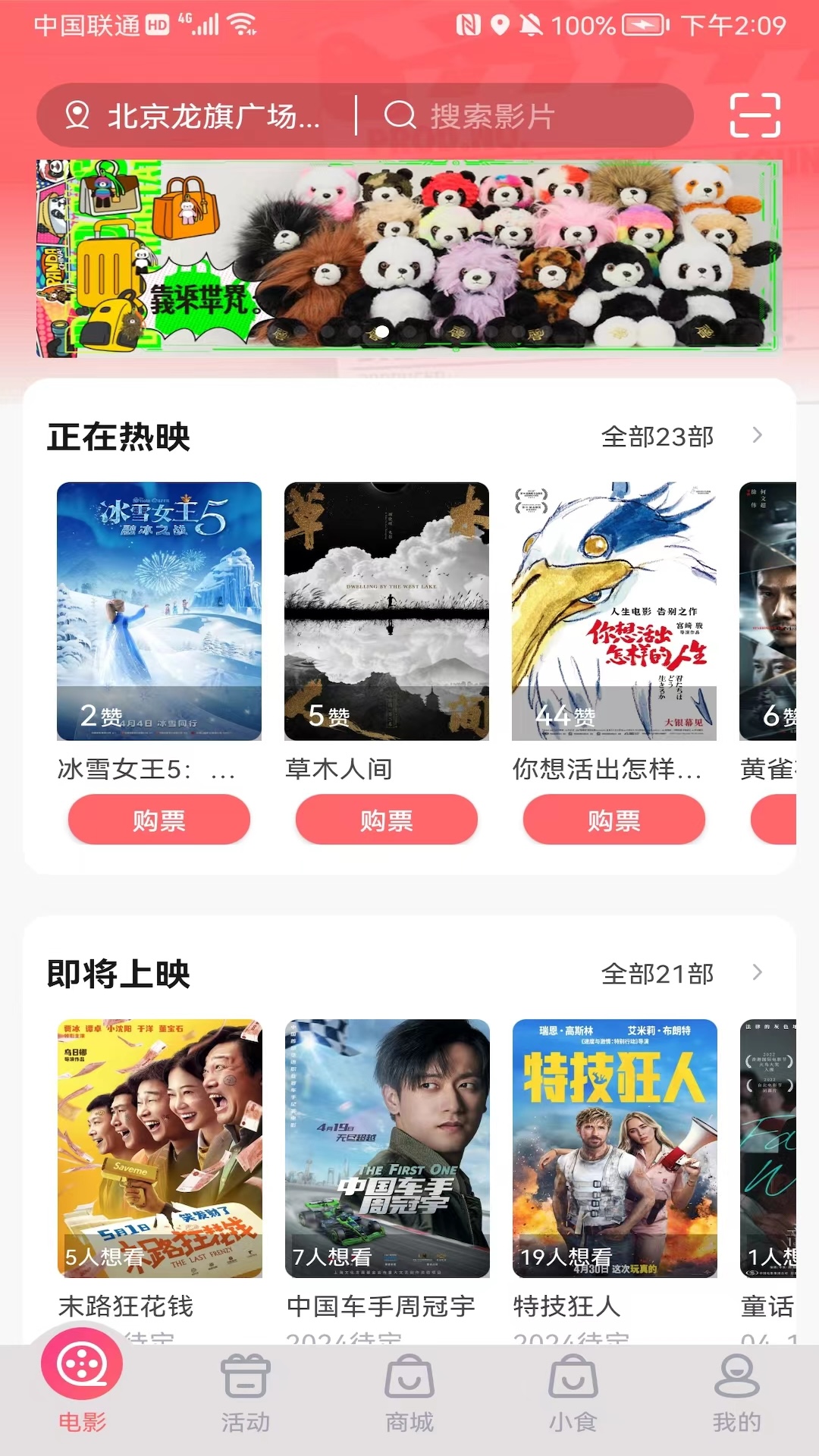Viewport: 819px width, 1456px height.
Task: Select the active carousel dot indicator
Action: [383, 331]
